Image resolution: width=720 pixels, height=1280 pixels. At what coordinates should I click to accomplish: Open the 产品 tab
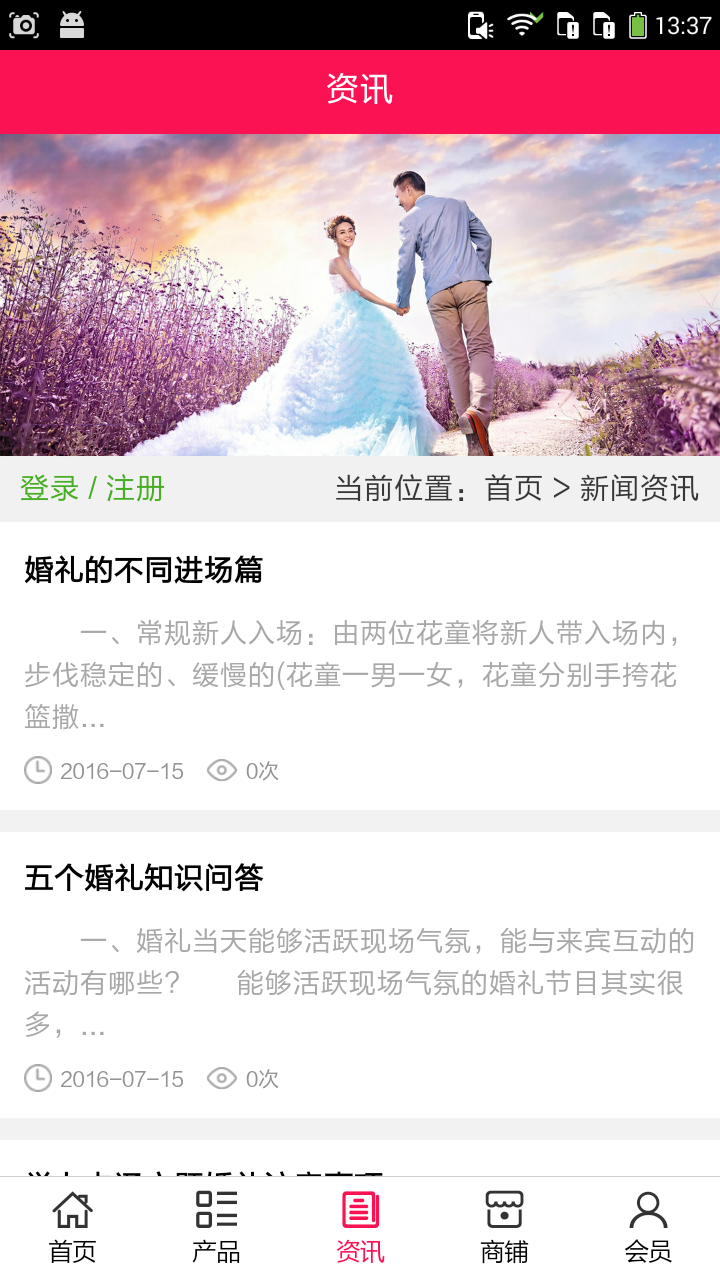(216, 1228)
